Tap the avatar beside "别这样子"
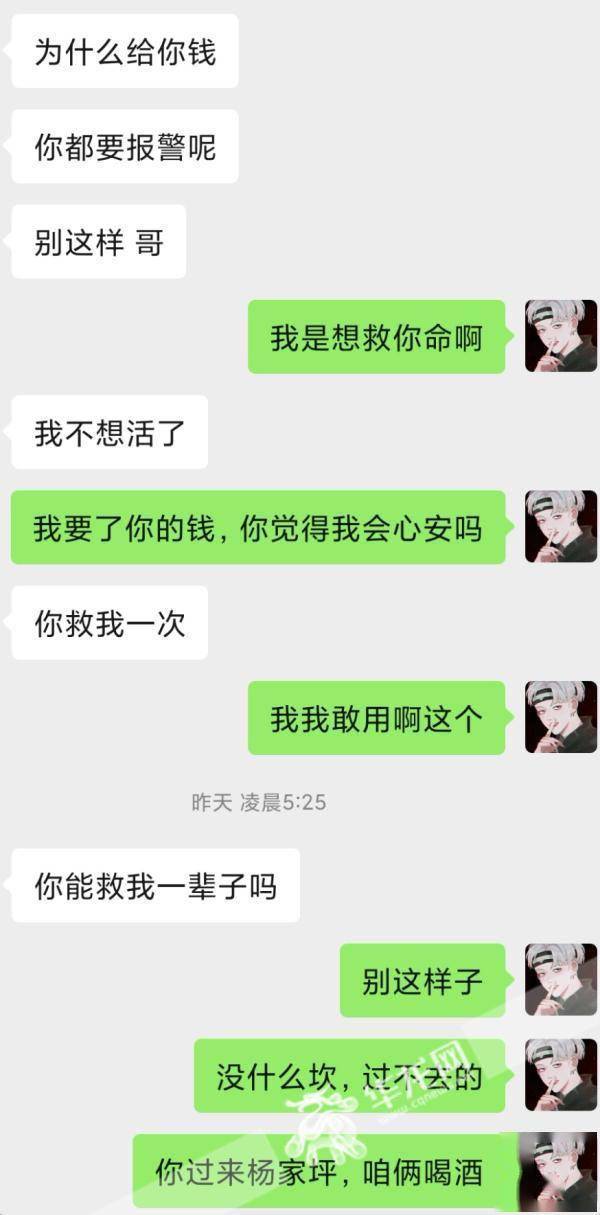600x1215 pixels. click(561, 979)
